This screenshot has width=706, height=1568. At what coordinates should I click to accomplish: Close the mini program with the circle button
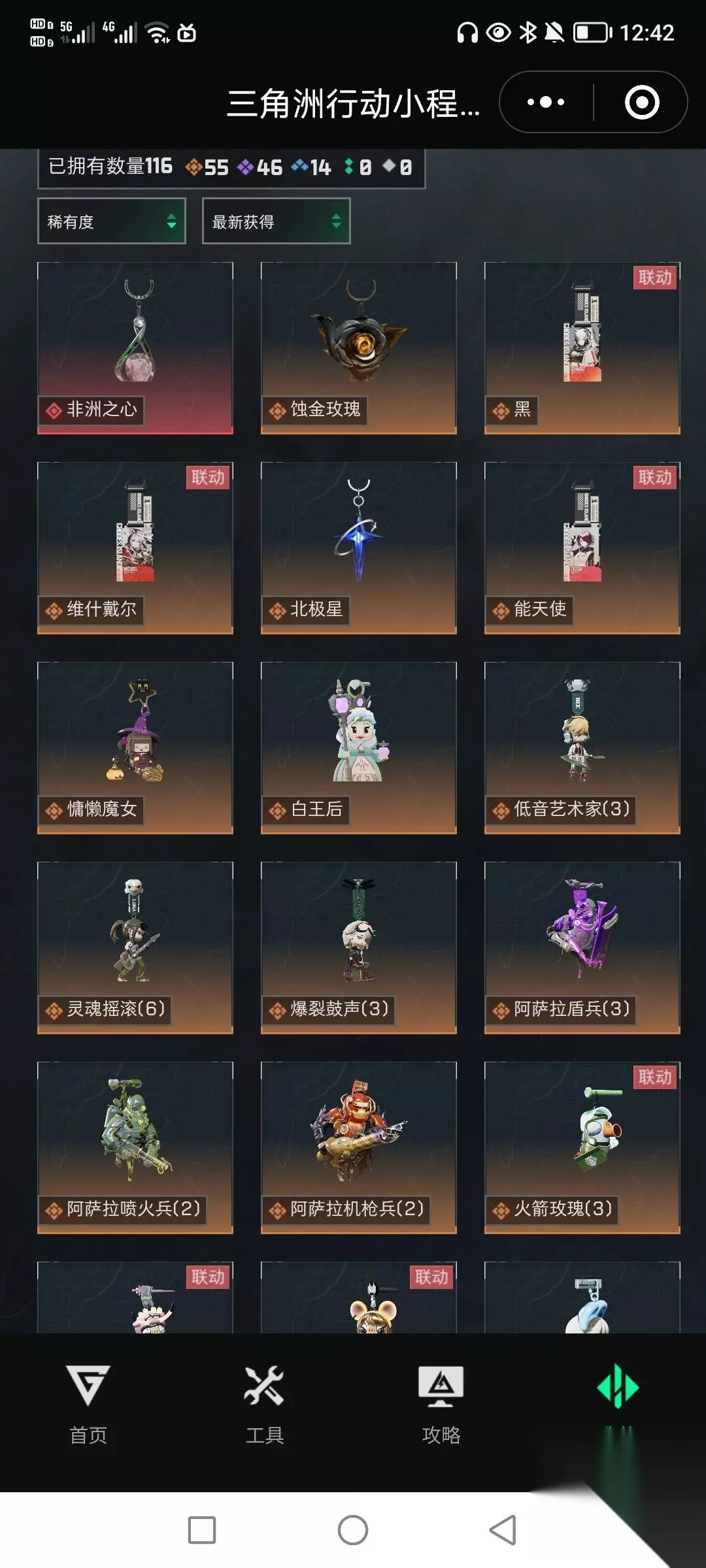641,102
